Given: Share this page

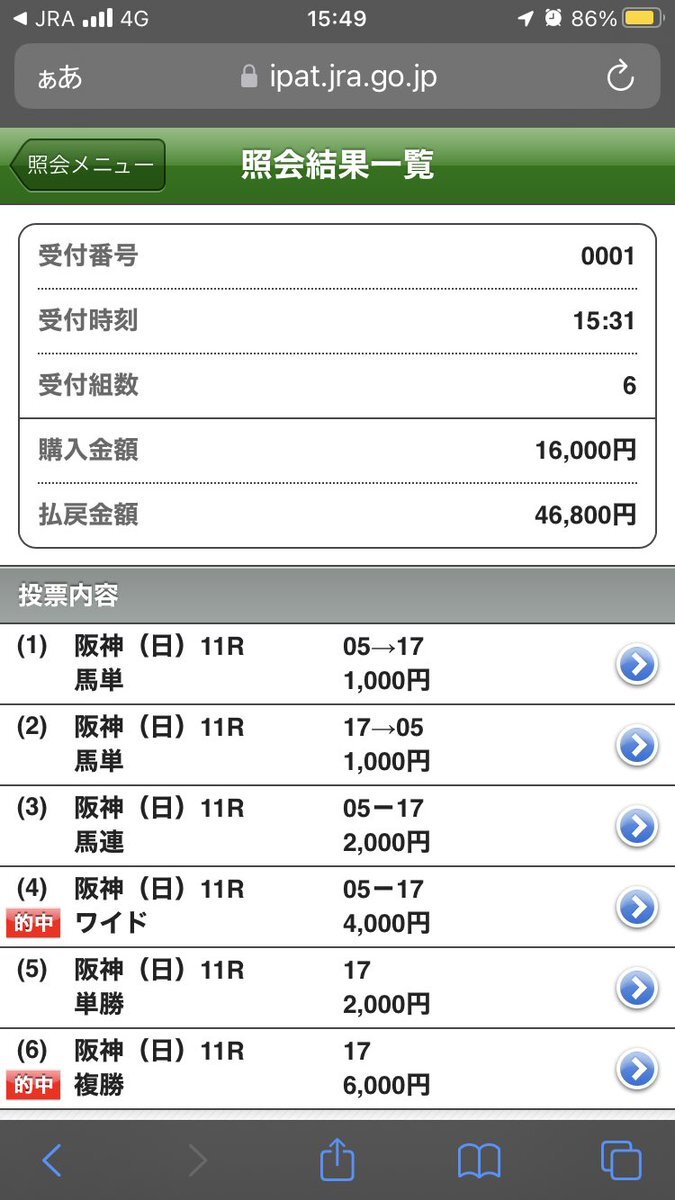Looking at the screenshot, I should coord(337,1160).
